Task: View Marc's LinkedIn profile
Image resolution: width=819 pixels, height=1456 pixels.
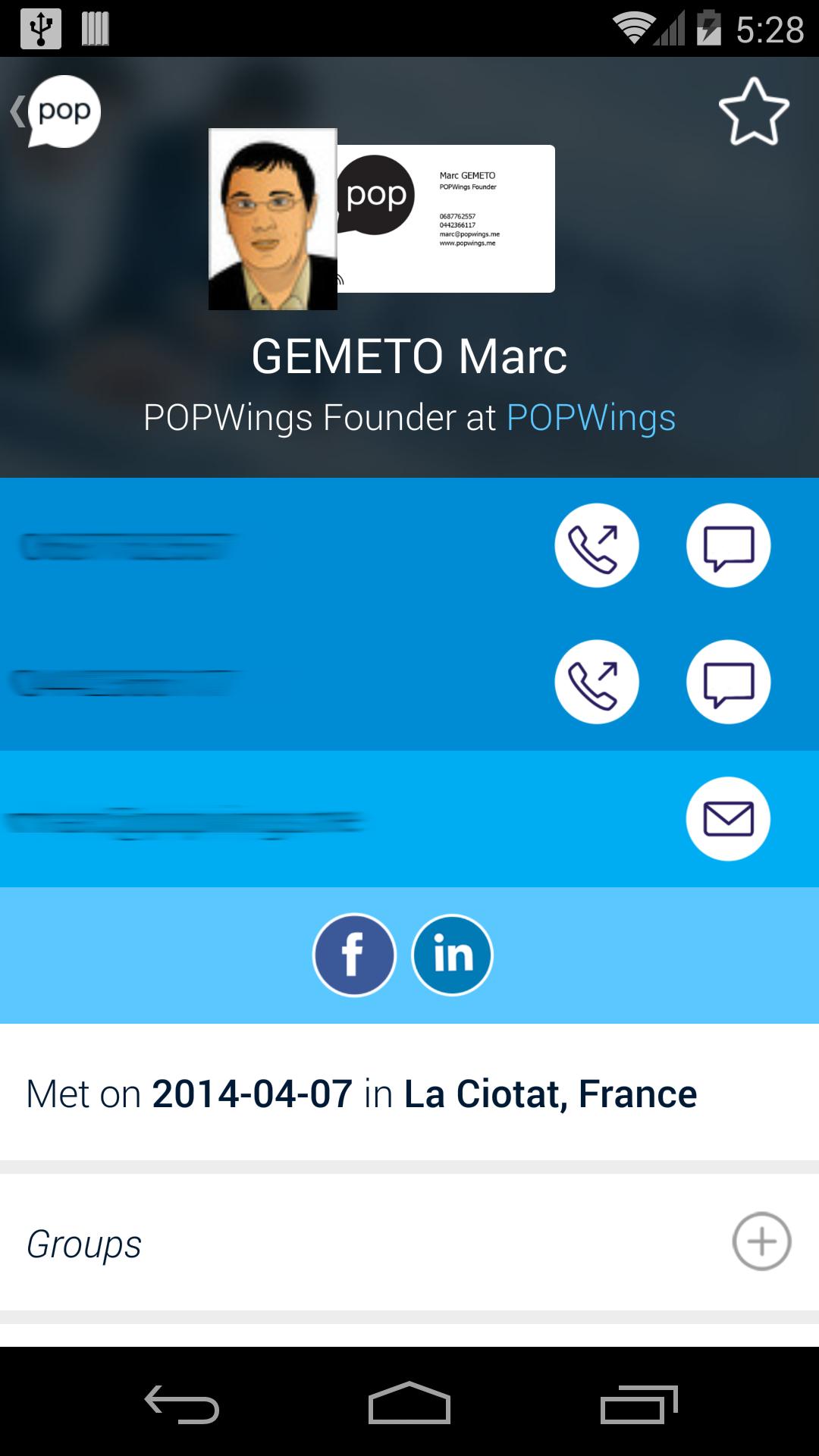Action: click(452, 955)
